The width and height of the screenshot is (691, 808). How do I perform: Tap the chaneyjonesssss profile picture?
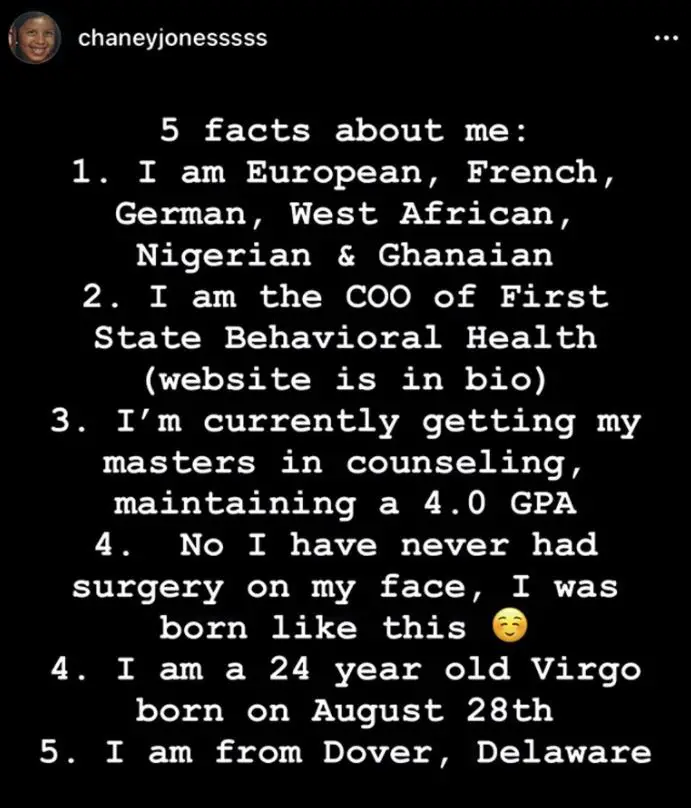pos(34,38)
